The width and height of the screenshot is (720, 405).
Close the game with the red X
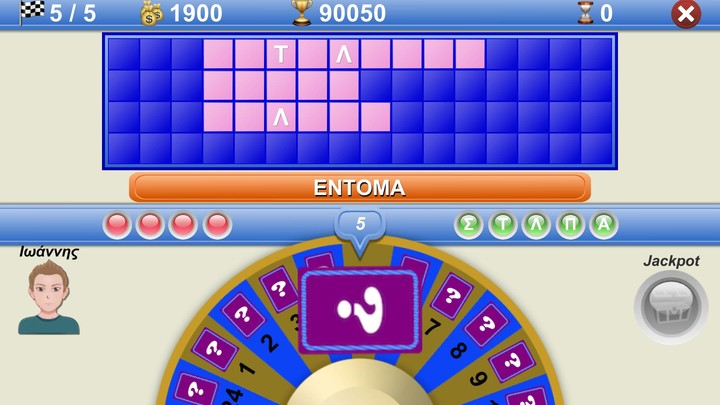pos(685,14)
